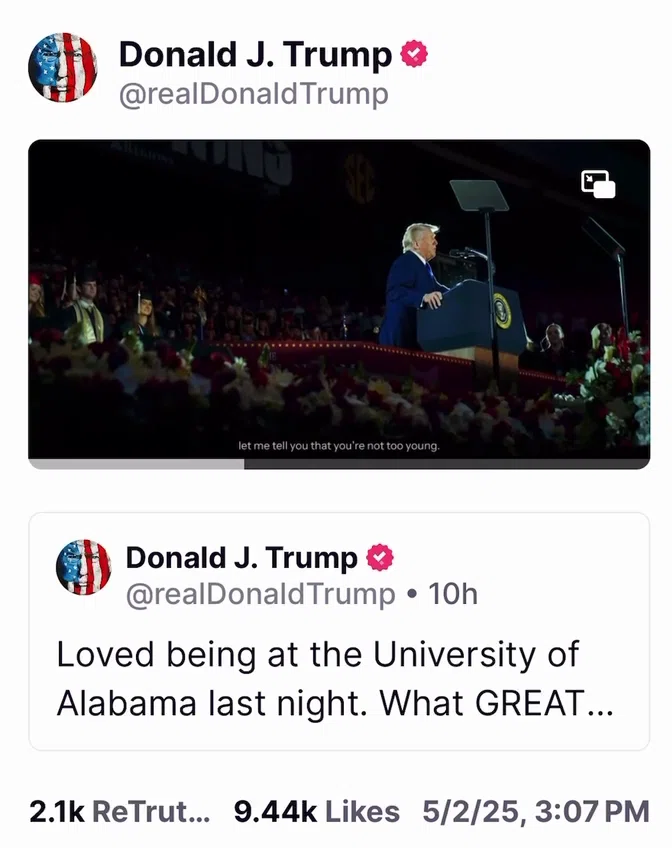
Task: Open the quoted post about University of Alabama
Action: [x=339, y=631]
